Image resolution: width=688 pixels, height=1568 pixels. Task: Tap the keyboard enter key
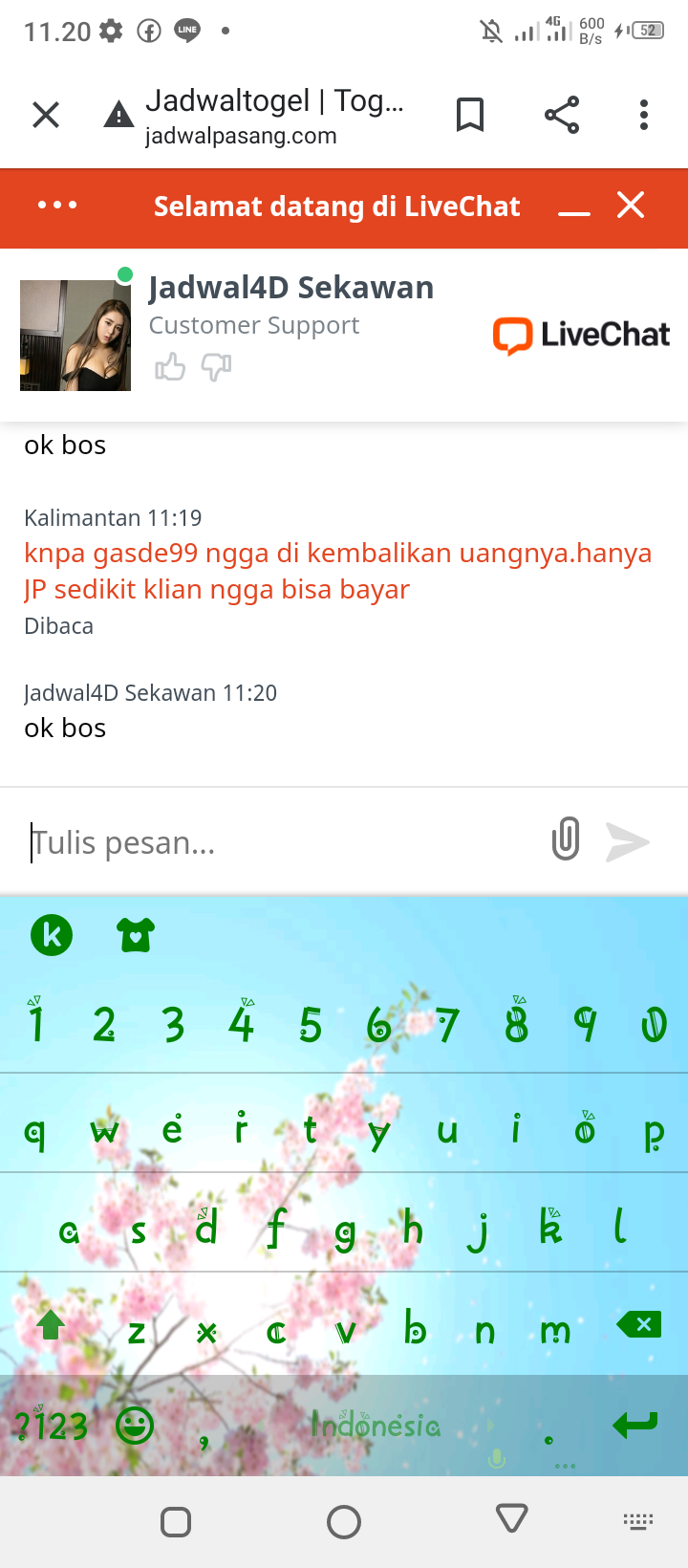[635, 1425]
